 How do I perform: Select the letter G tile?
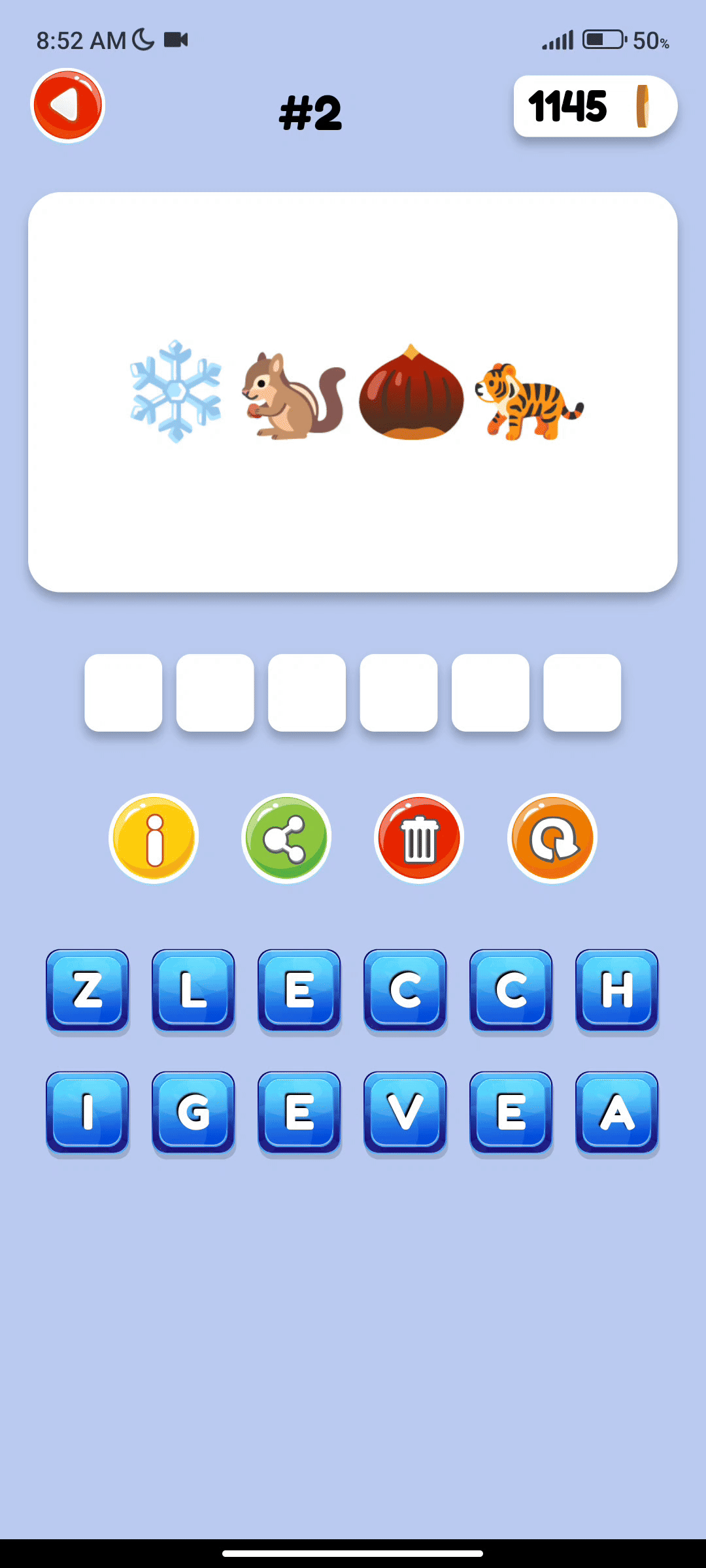point(193,1113)
